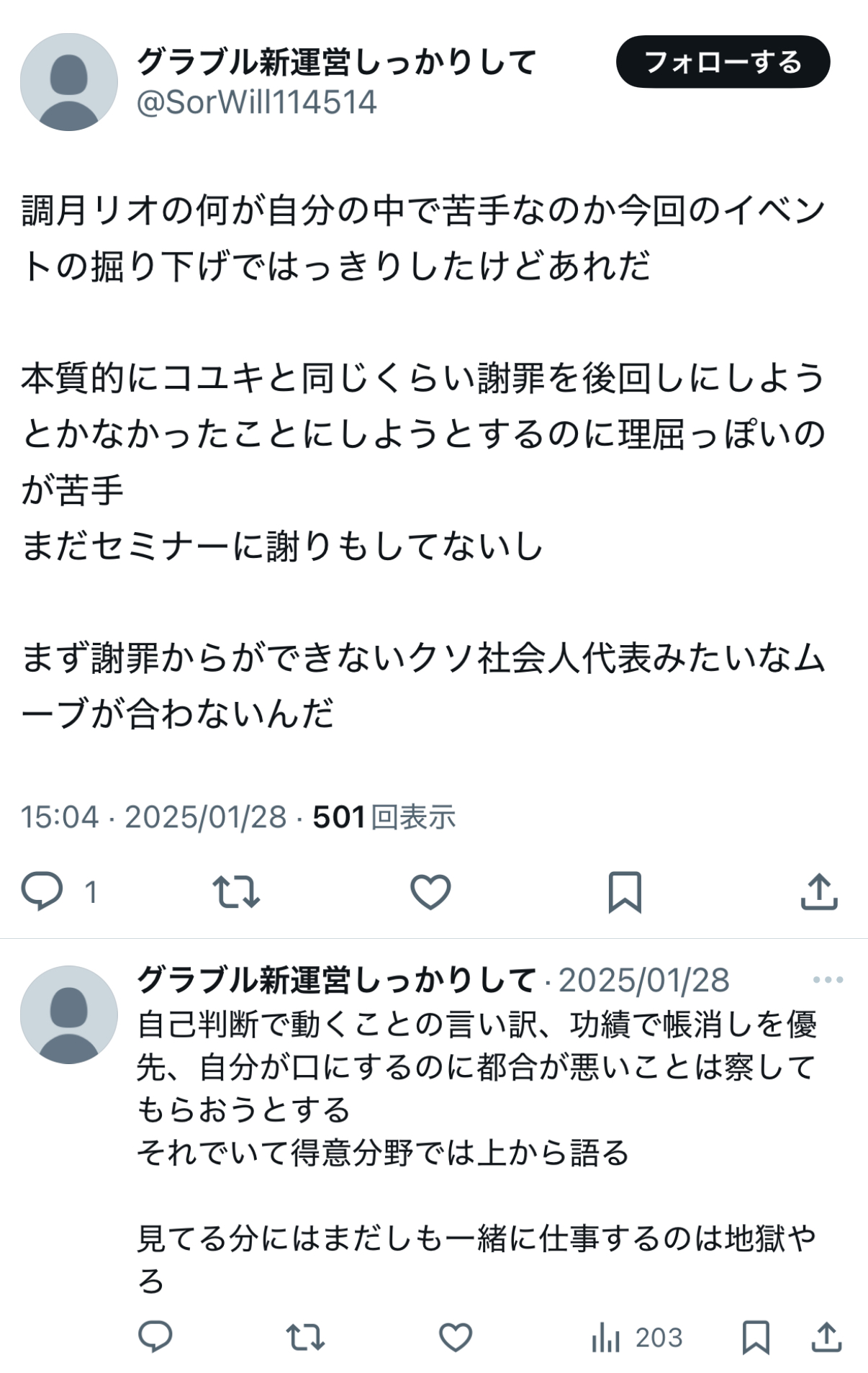The width and height of the screenshot is (868, 1373).
Task: Bookmark the reply tweet
Action: pyautogui.click(x=756, y=1337)
